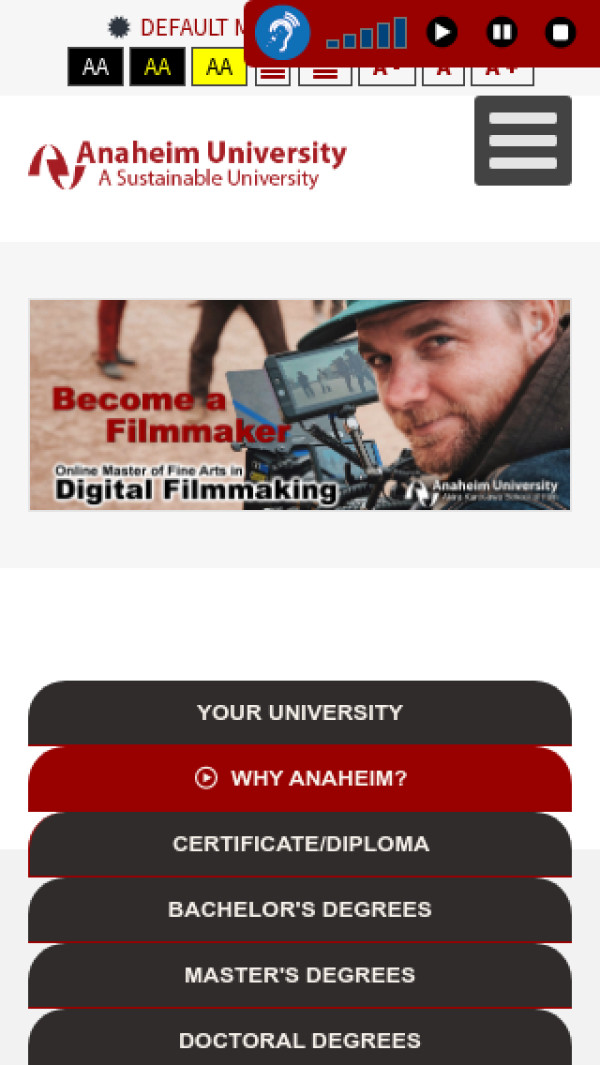Open Certificate/Diploma programs
This screenshot has height=1065, width=600.
[299, 844]
